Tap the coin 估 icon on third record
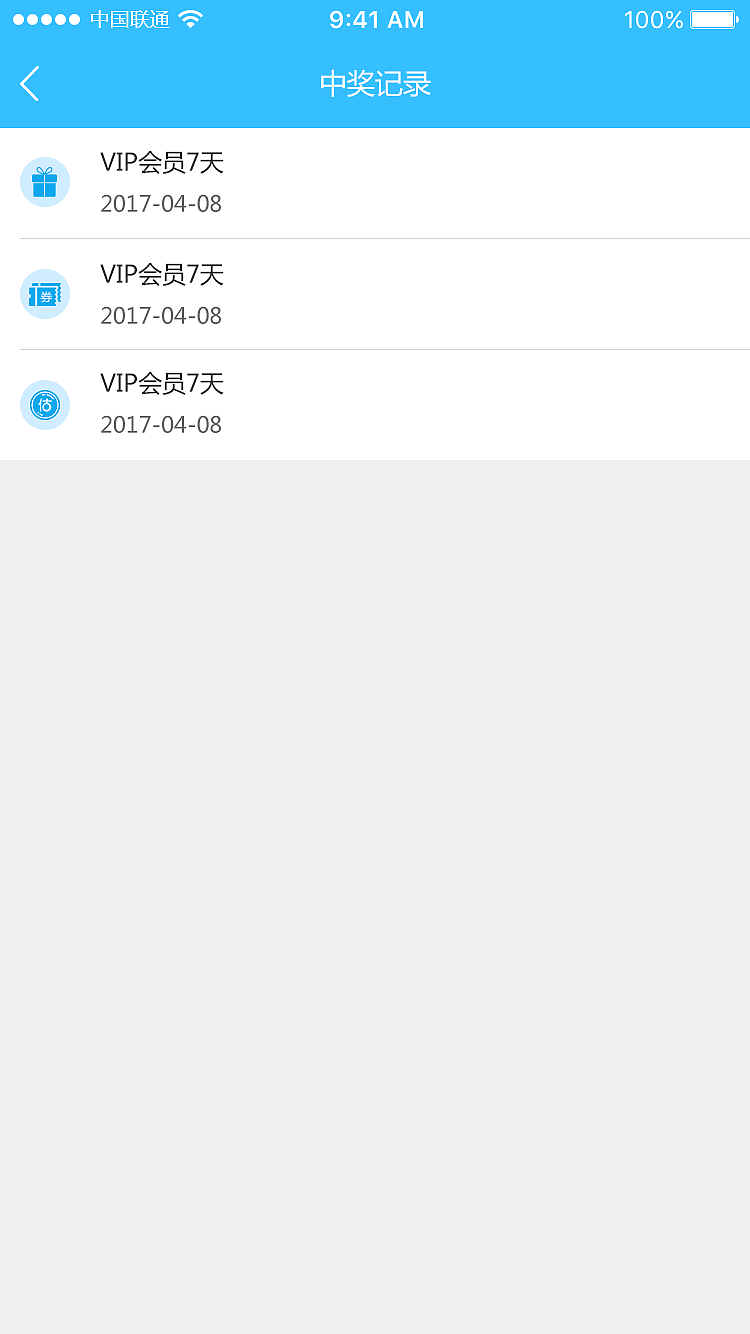Screen dimensions: 750x1334 [45, 405]
